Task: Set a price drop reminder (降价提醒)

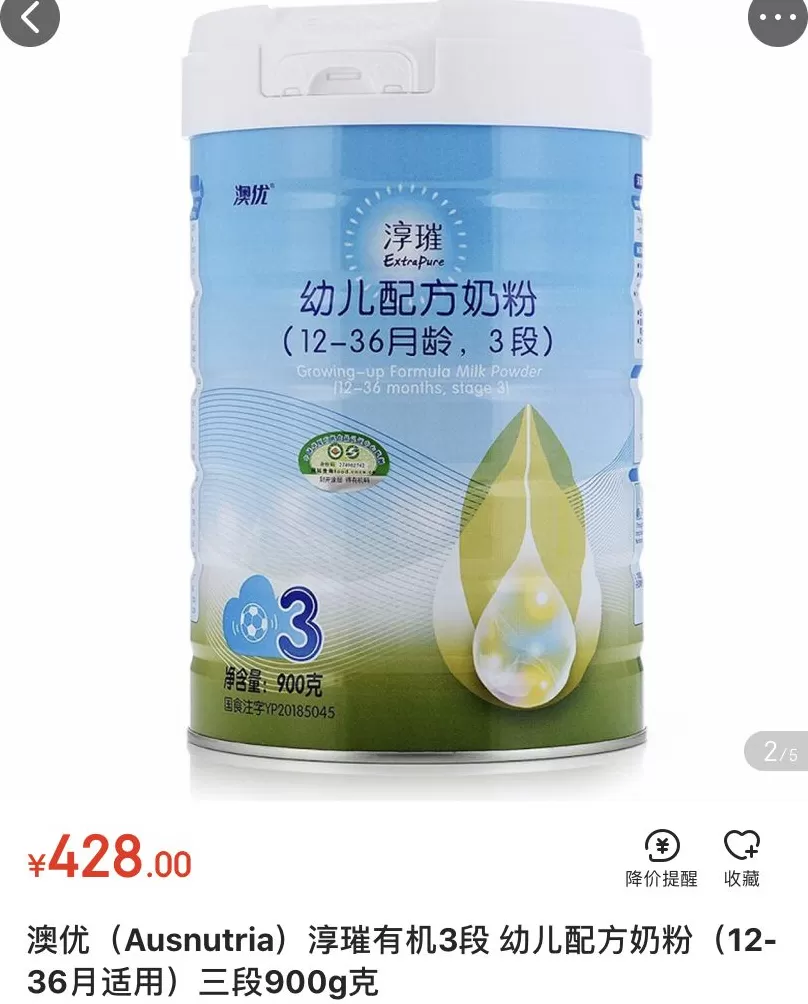Action: (x=661, y=858)
